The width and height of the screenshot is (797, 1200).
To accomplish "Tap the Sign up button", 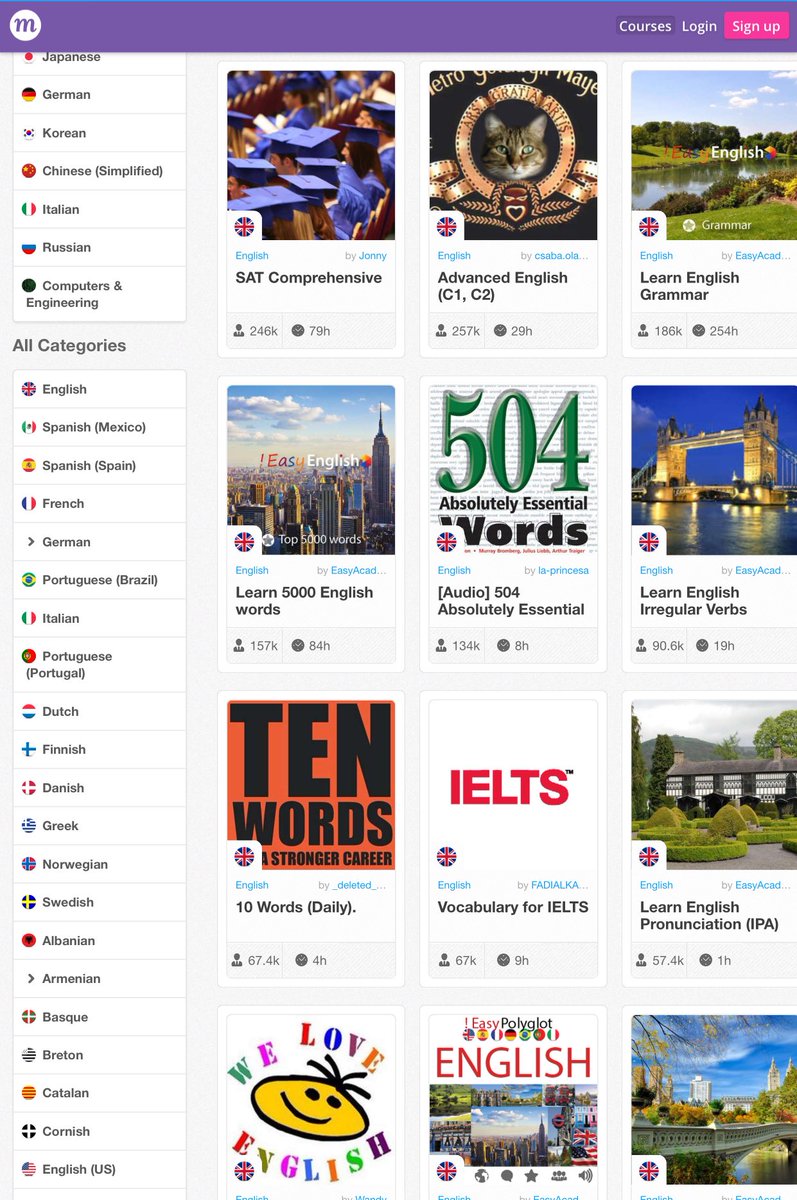I will tap(755, 26).
